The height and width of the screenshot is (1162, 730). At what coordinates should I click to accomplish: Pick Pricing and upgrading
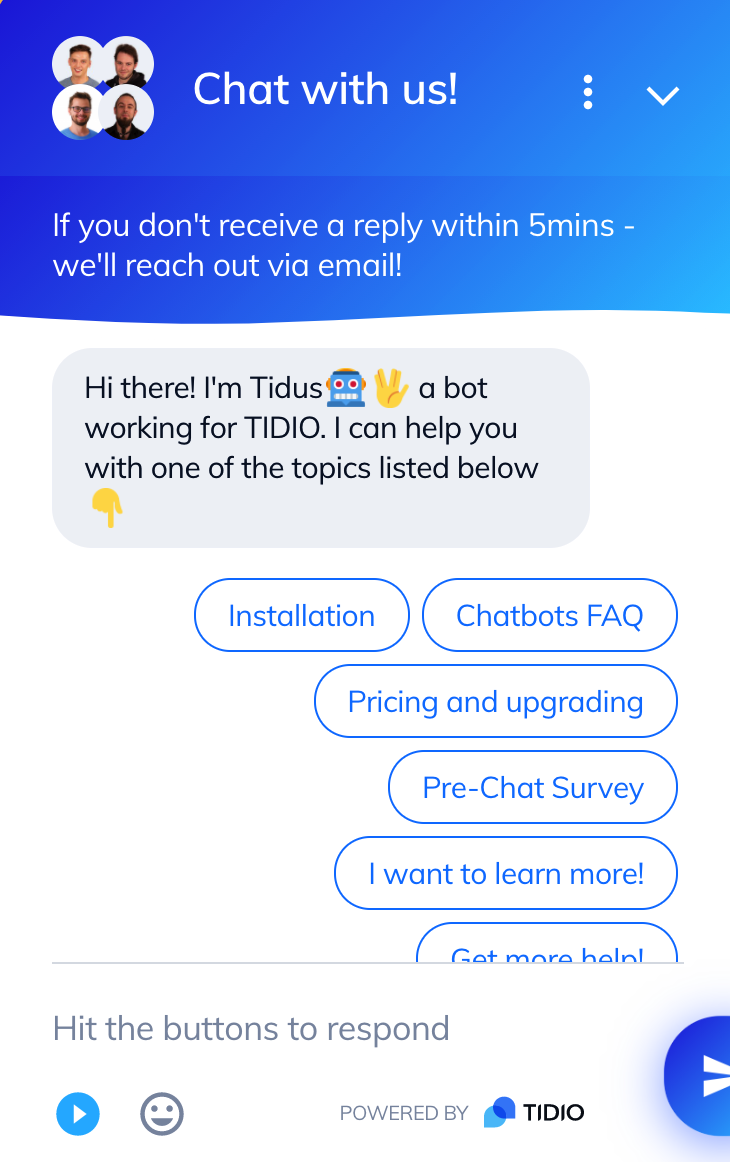[x=495, y=702]
